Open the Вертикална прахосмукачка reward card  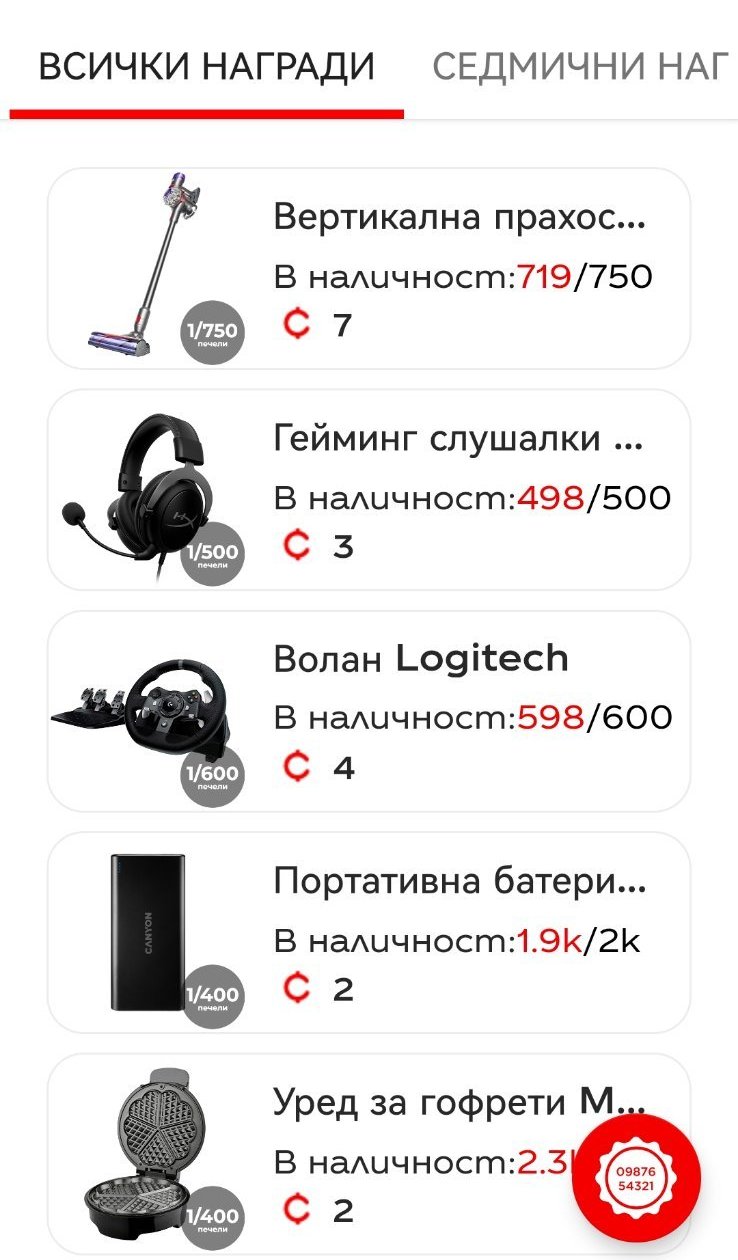(x=369, y=269)
